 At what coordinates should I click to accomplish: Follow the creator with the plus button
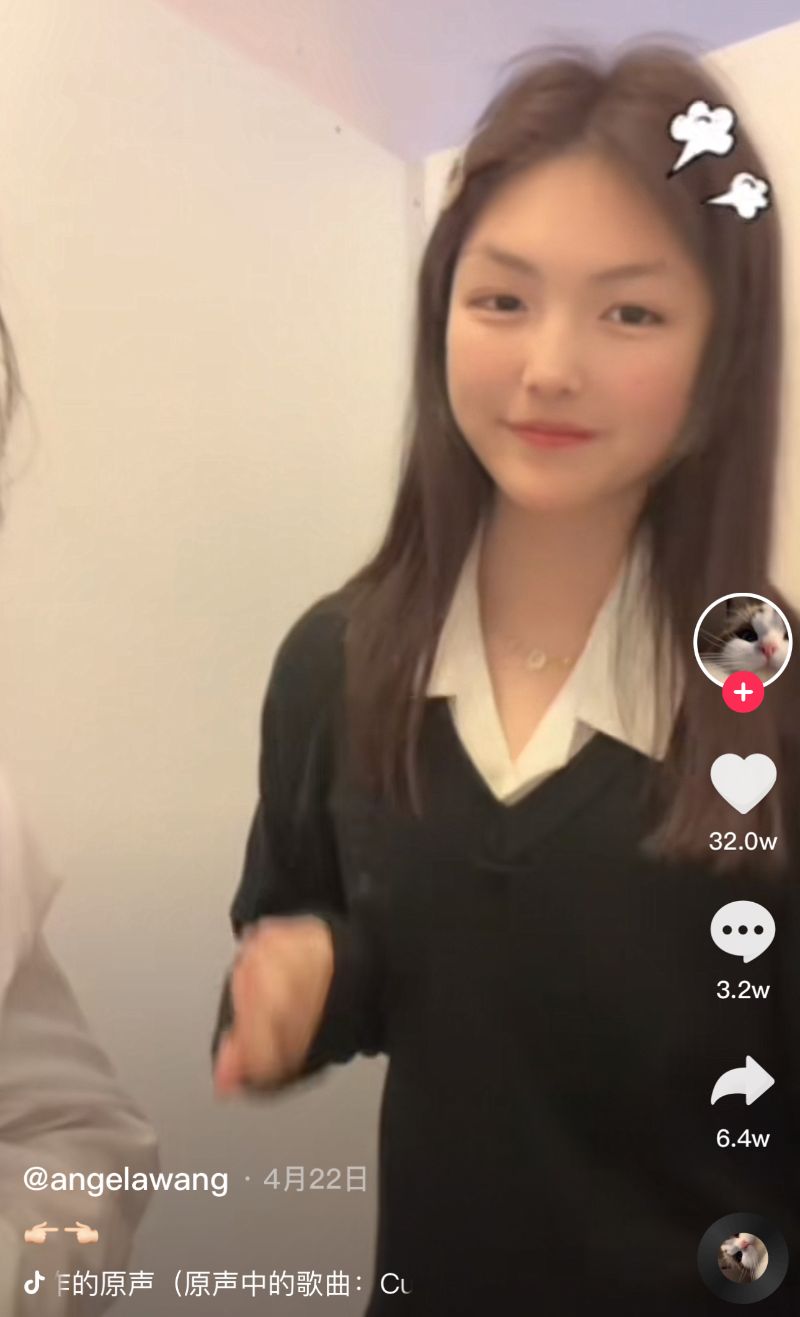coord(743,692)
